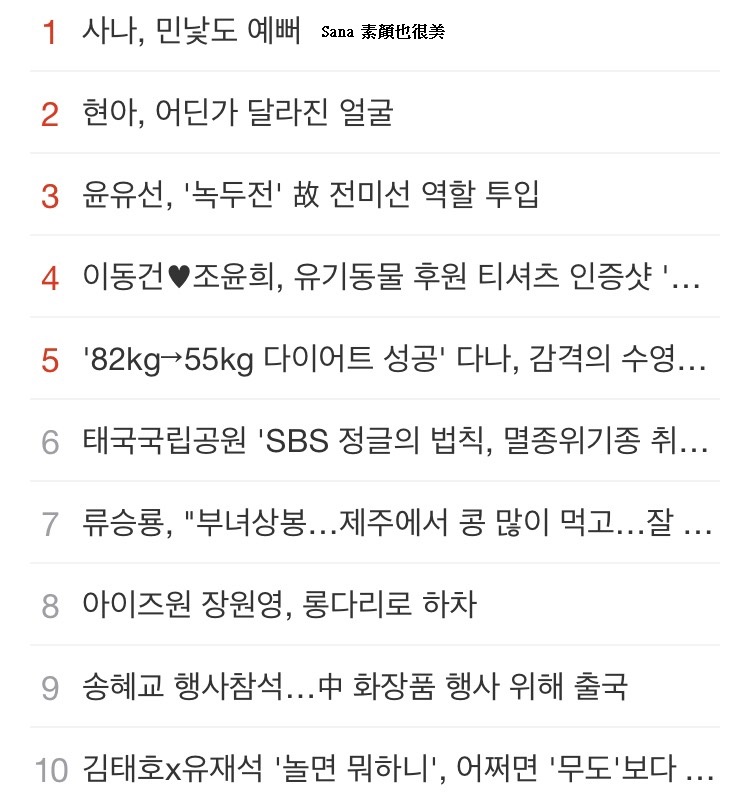Open the 아이즈원 장원영 롱다리 article

[280, 605]
